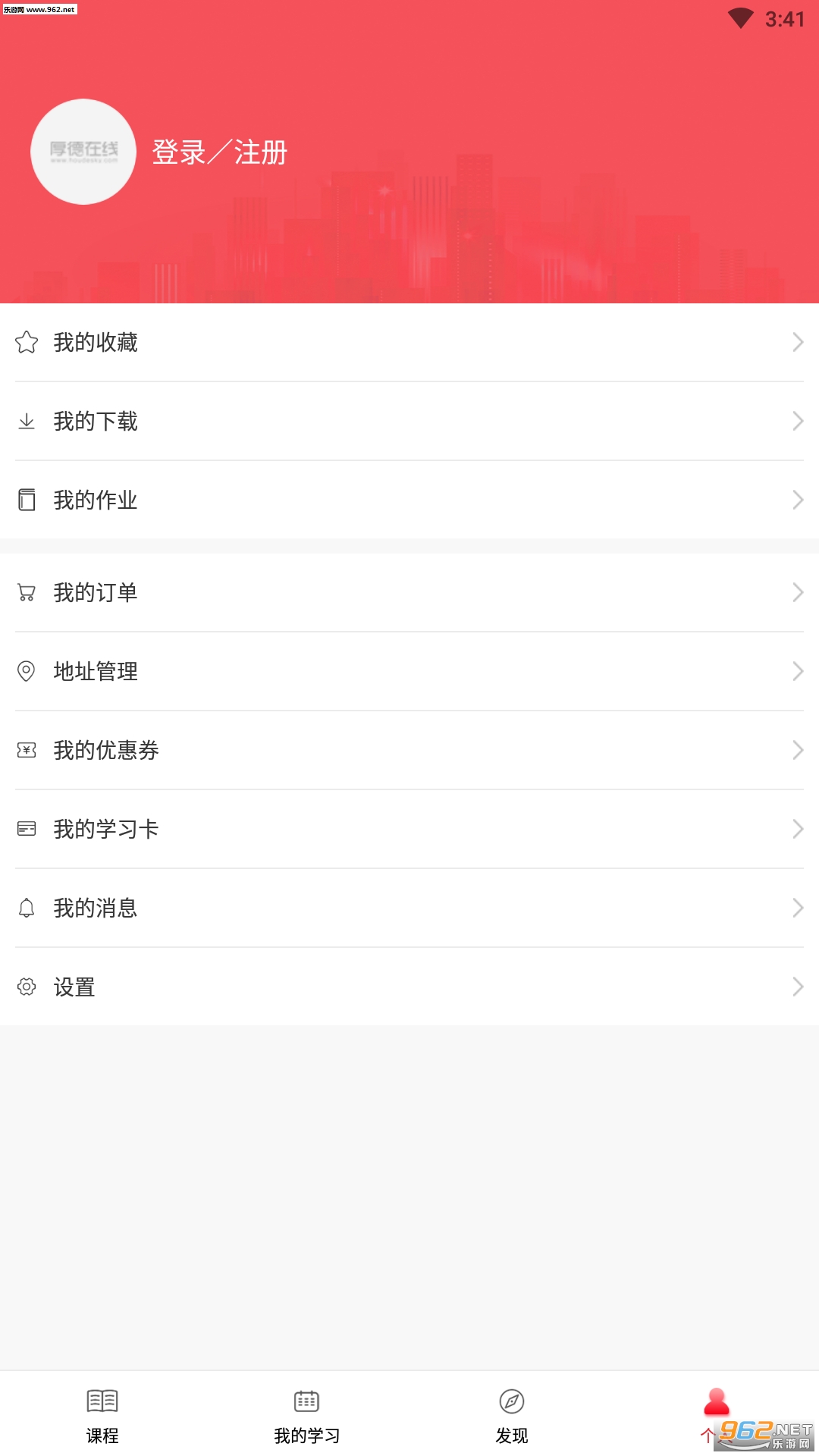Screen dimensions: 819x1456
Task: View 我的订单 orders
Action: point(409,593)
